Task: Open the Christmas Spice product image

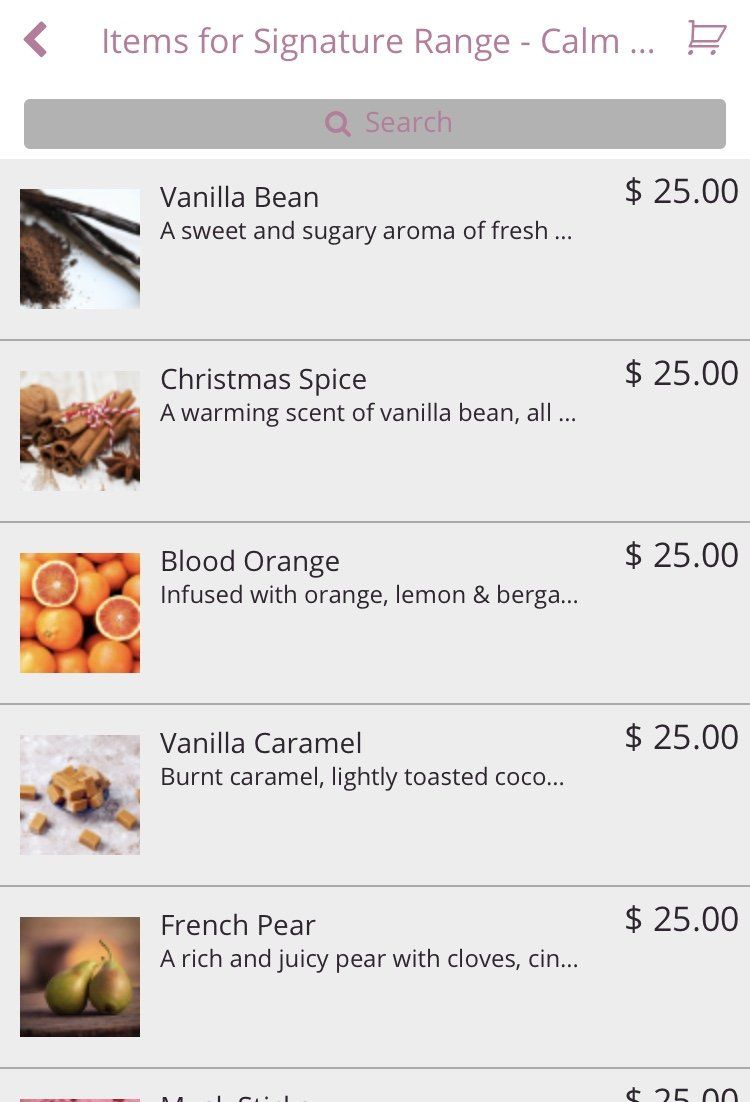Action: pos(79,430)
